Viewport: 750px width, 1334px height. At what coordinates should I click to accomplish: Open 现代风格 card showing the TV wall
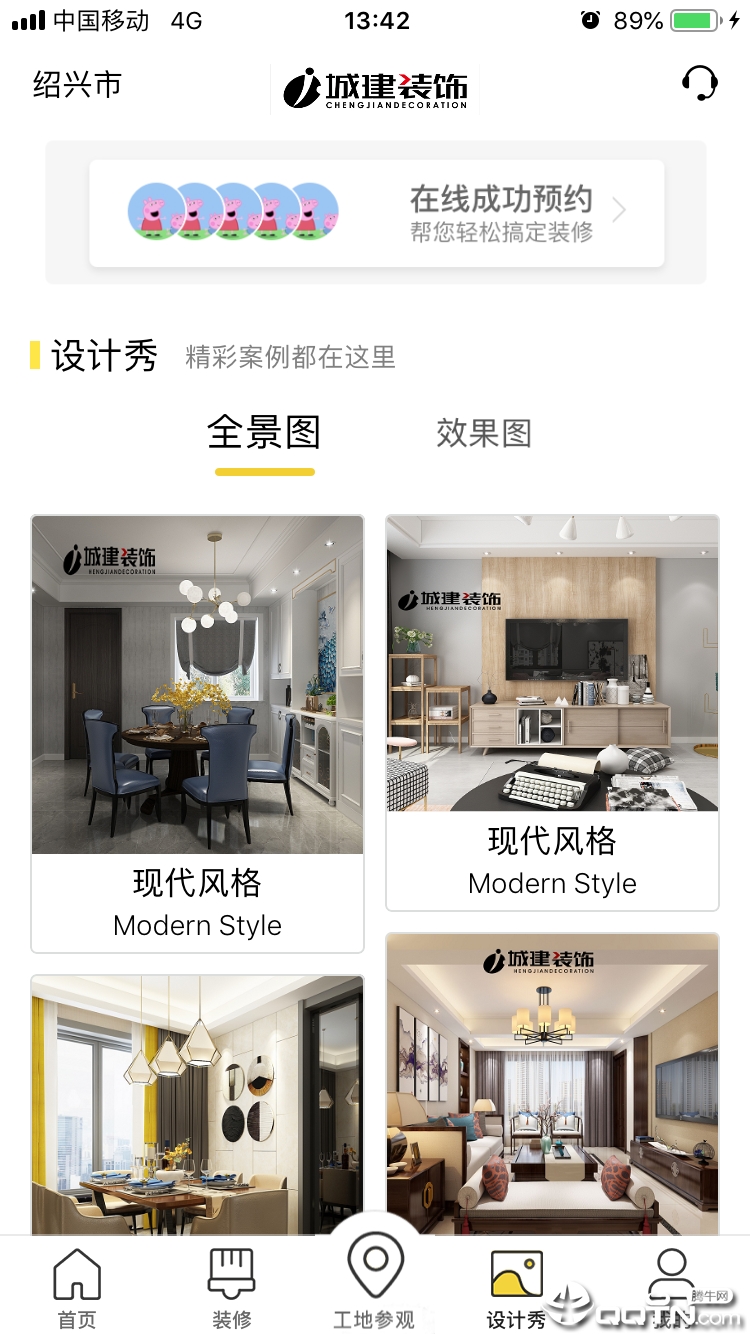[x=552, y=713]
